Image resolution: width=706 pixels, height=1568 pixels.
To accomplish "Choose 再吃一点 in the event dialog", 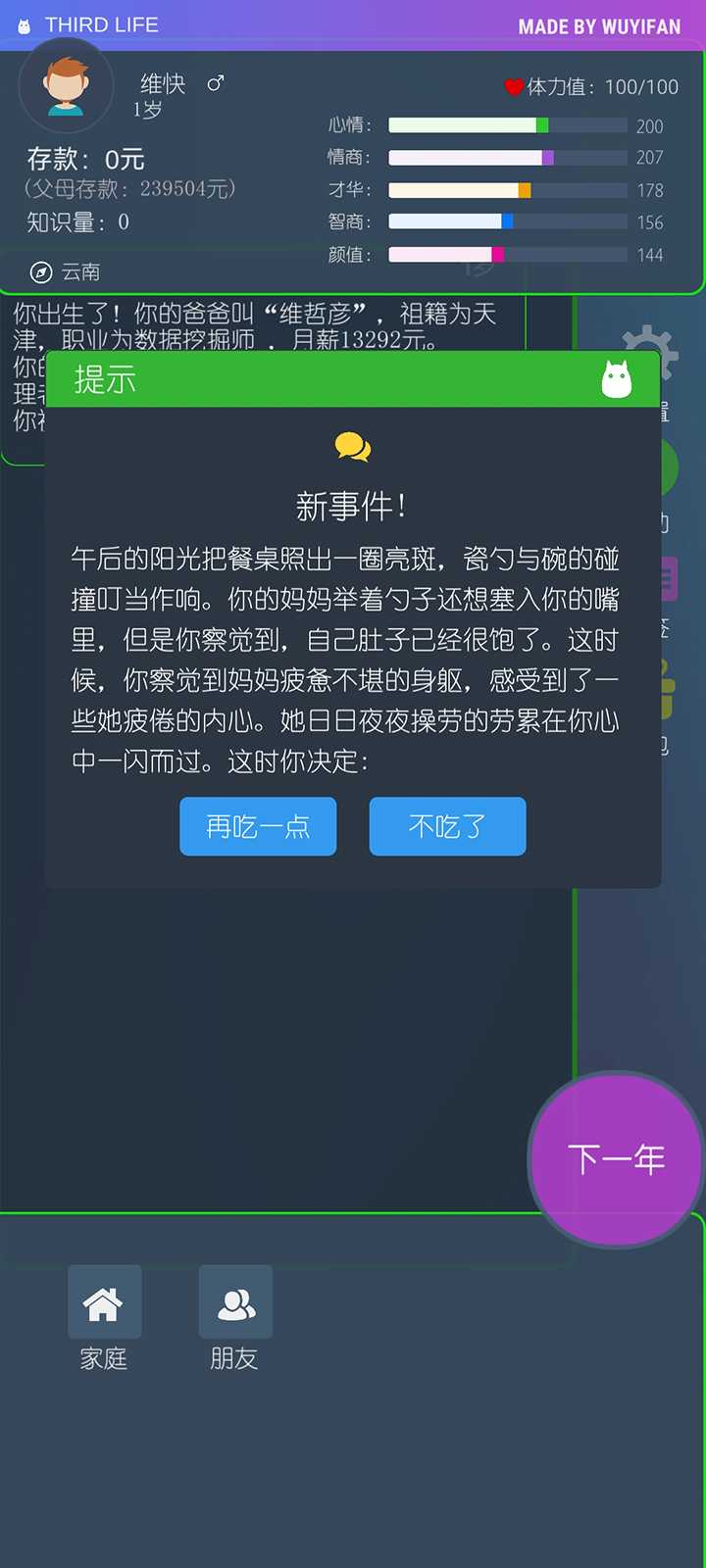I will click(258, 826).
